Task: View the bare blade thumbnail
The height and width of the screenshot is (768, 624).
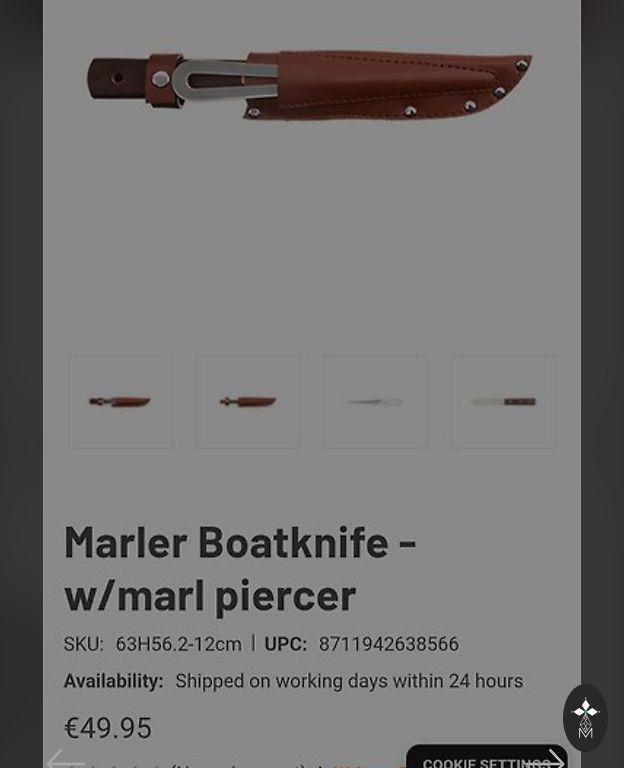Action: click(375, 402)
